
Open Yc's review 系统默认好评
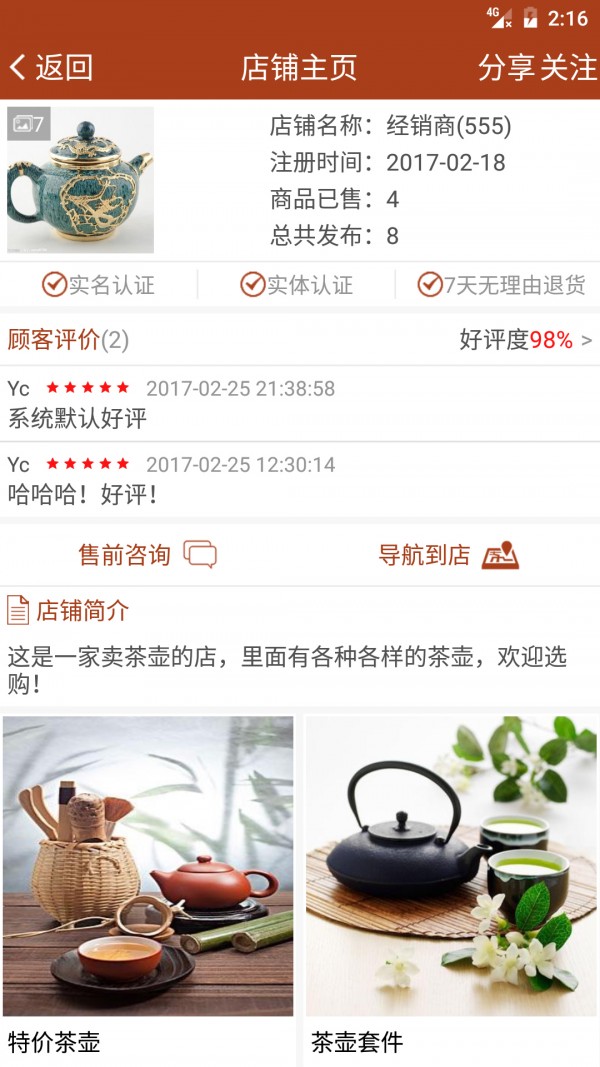(x=300, y=404)
